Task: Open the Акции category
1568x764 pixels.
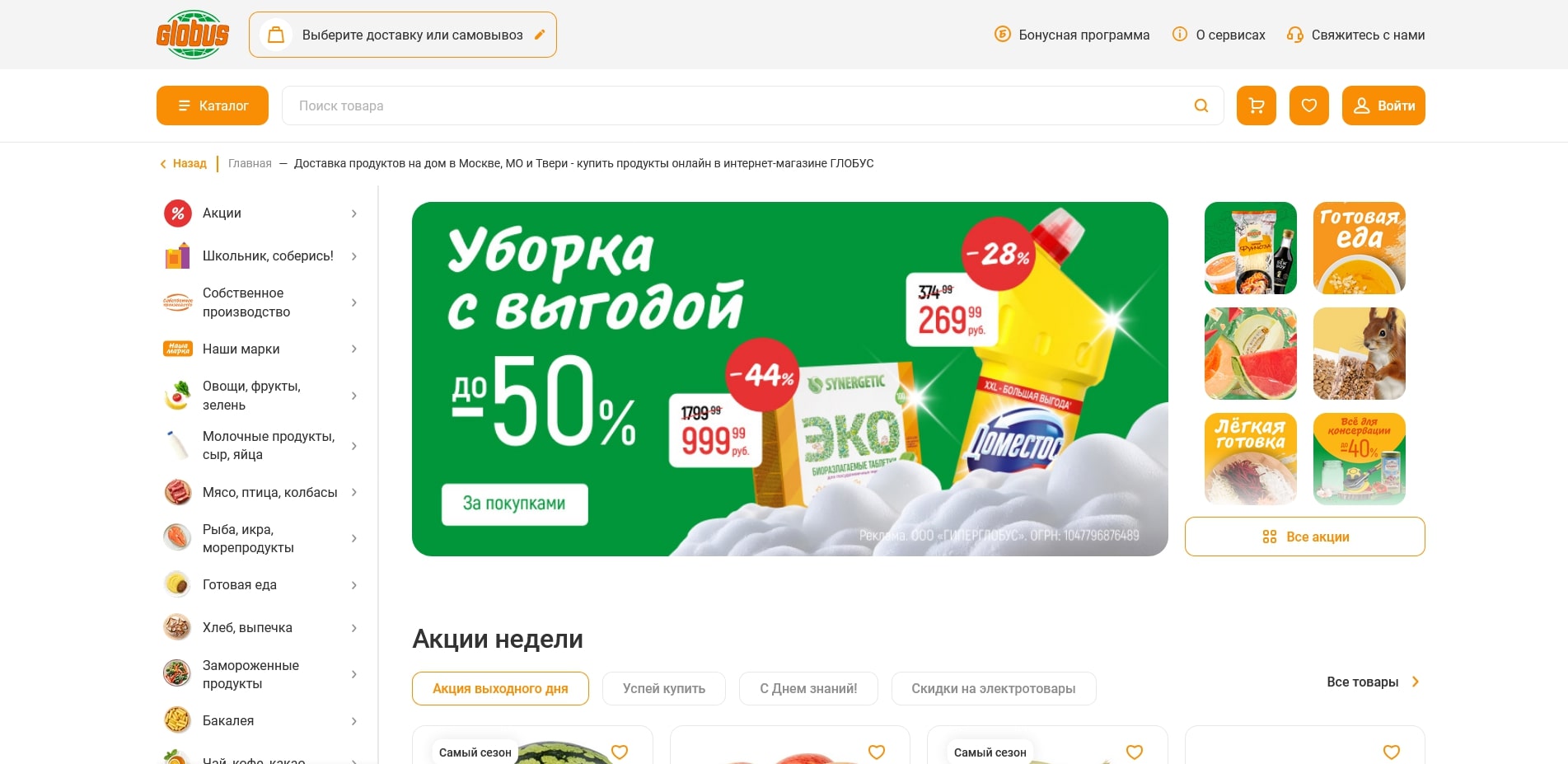Action: pos(222,213)
